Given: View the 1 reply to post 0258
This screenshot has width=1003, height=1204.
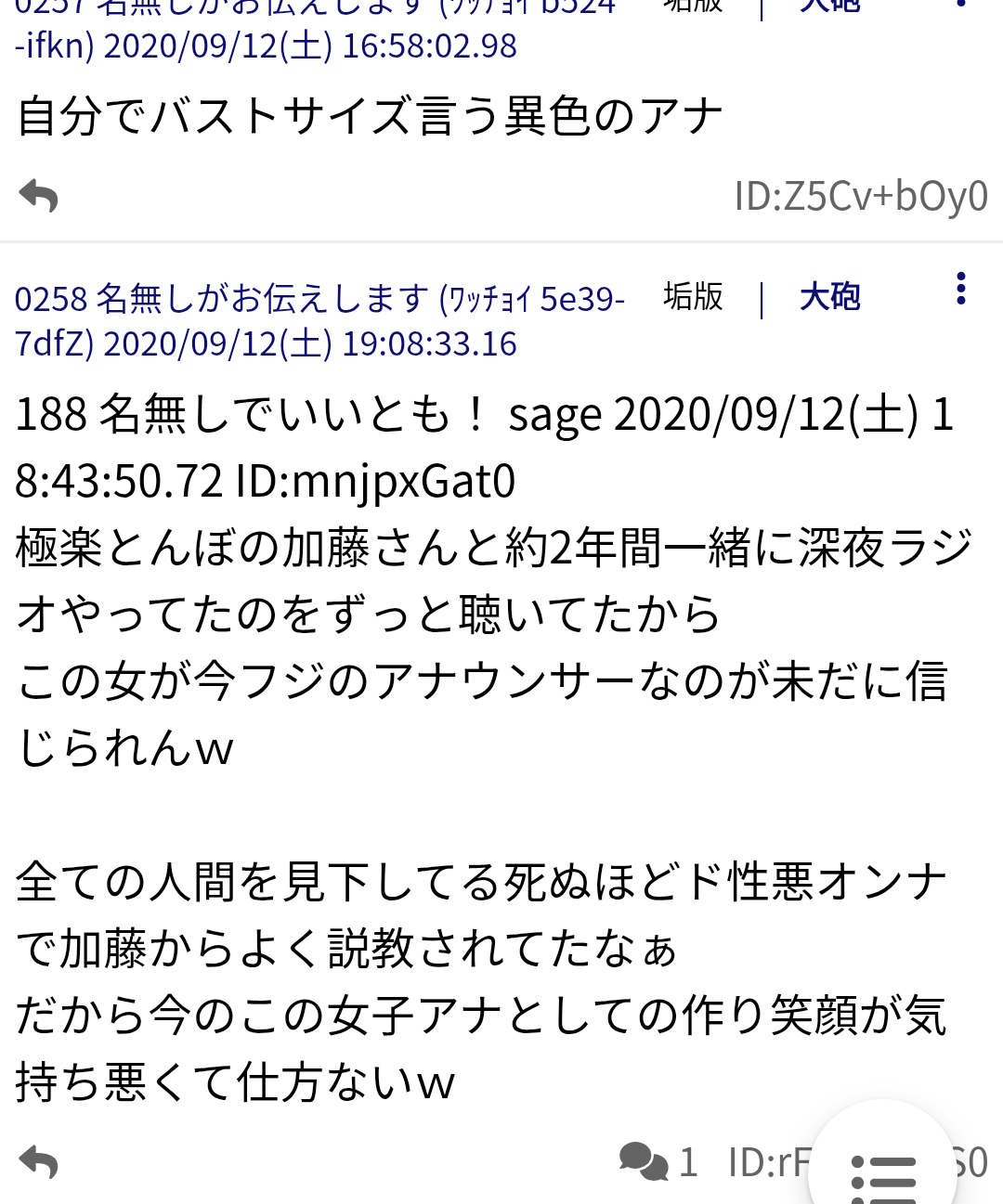Looking at the screenshot, I should (x=658, y=1161).
